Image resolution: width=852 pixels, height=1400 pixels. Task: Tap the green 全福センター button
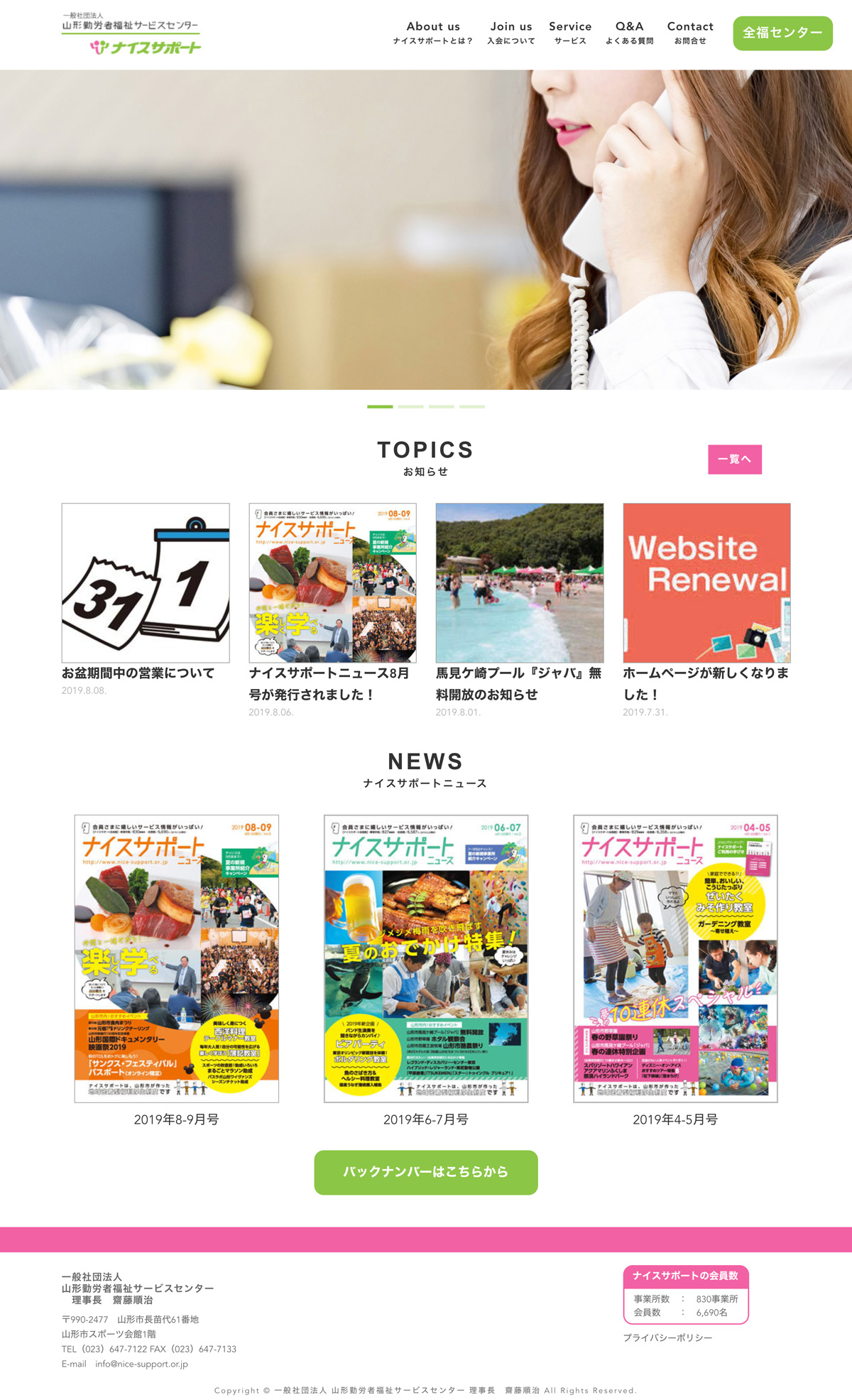pyautogui.click(x=782, y=33)
